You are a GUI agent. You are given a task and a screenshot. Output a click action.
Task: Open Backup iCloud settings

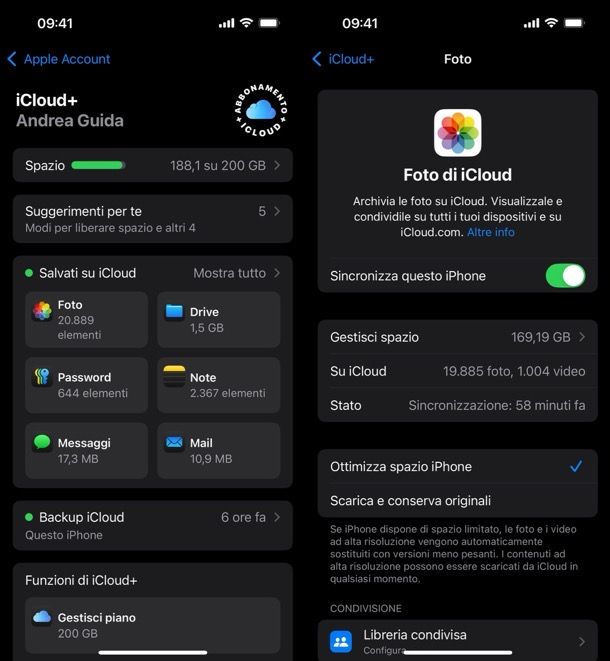pos(152,525)
